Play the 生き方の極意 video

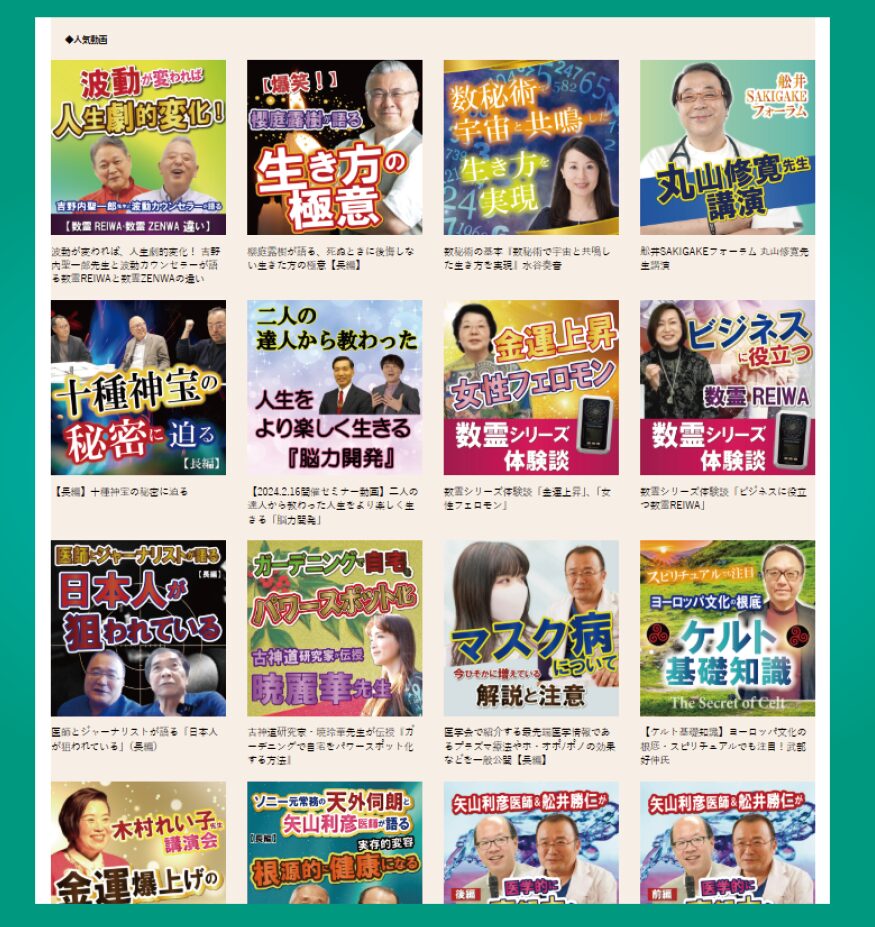tap(334, 147)
